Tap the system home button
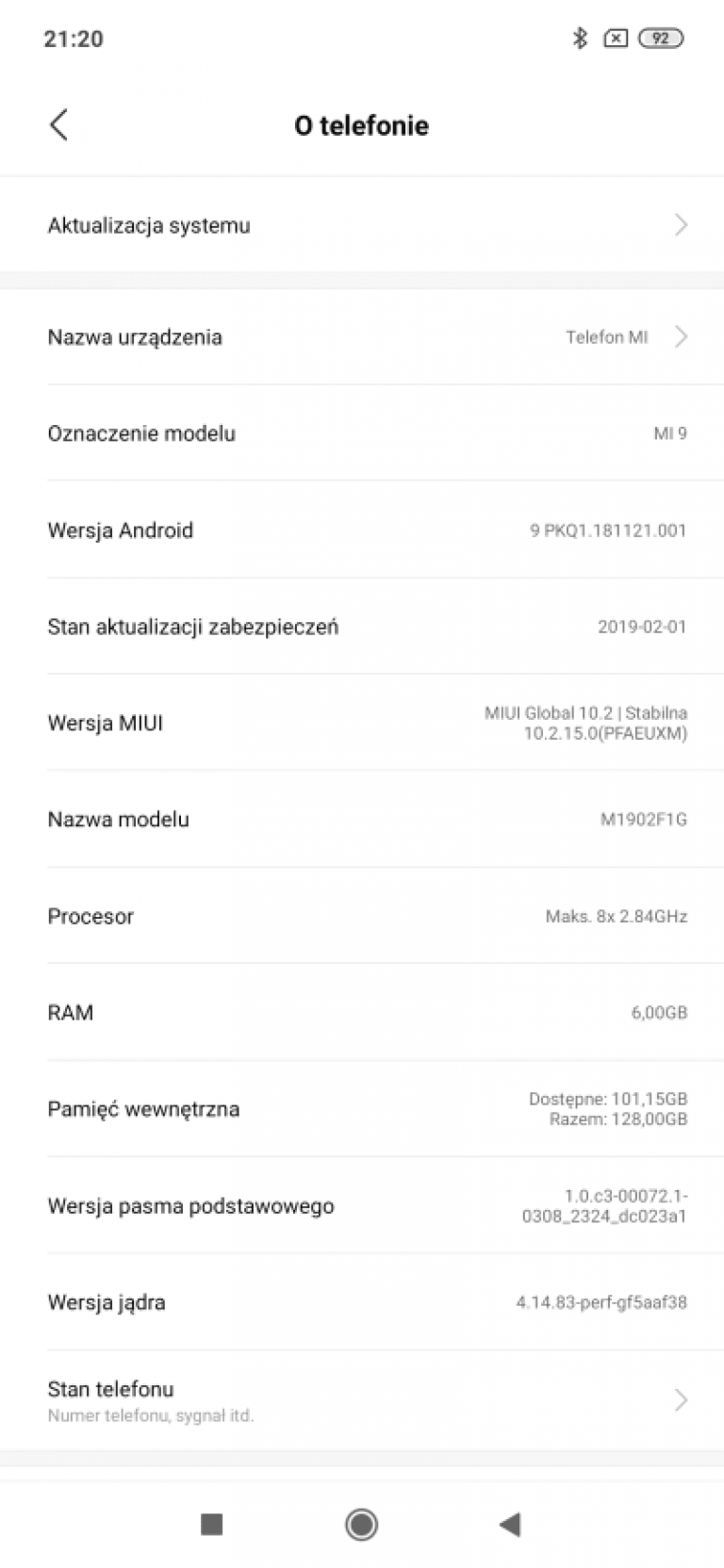The height and width of the screenshot is (1568, 724). 362,1524
